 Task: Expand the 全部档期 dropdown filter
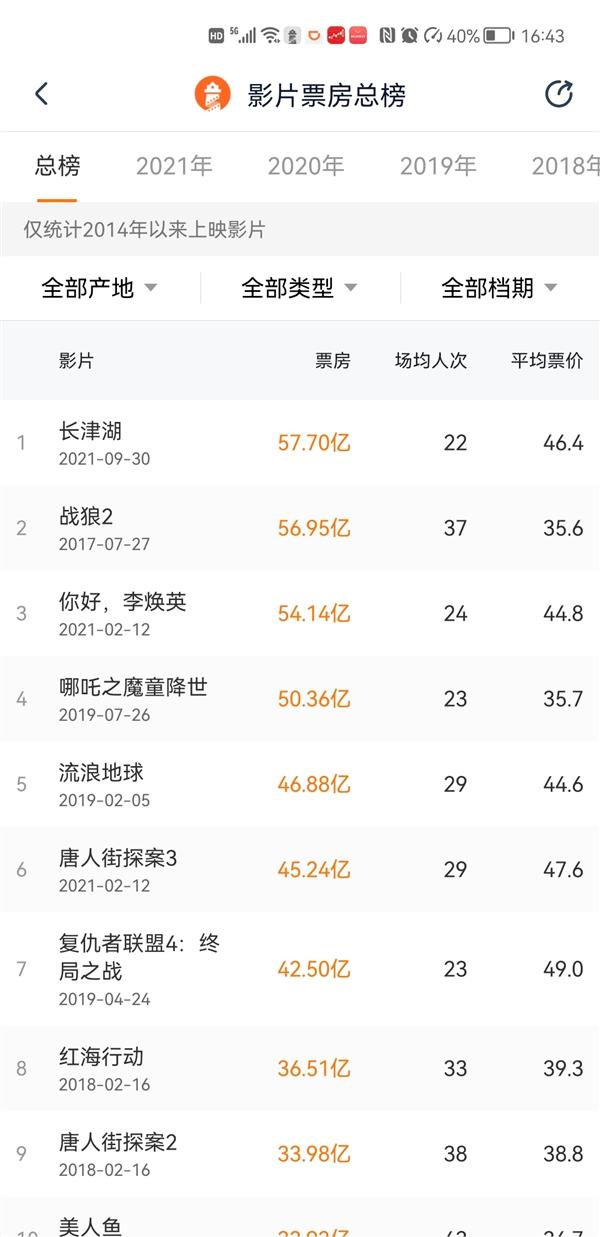499,289
